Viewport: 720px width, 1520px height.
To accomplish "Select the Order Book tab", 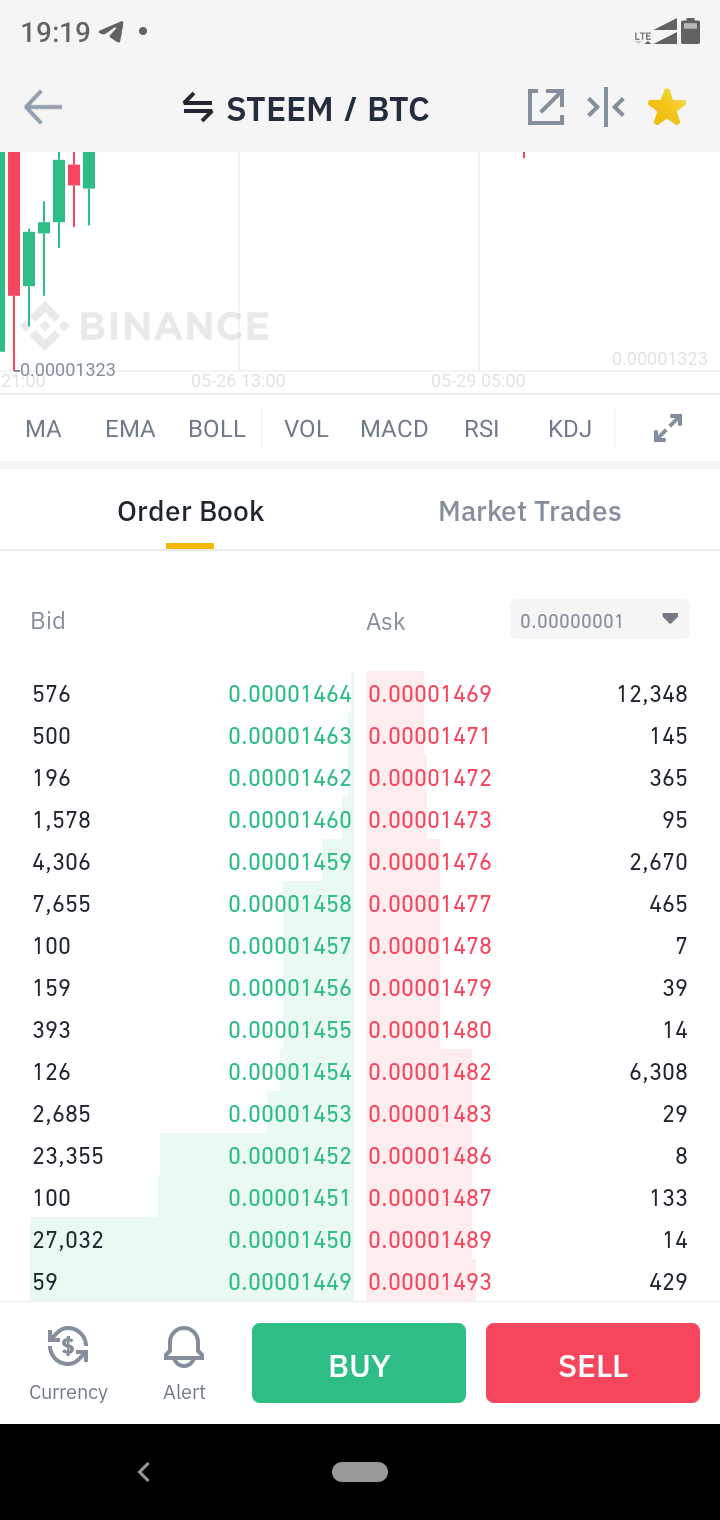I will (190, 511).
